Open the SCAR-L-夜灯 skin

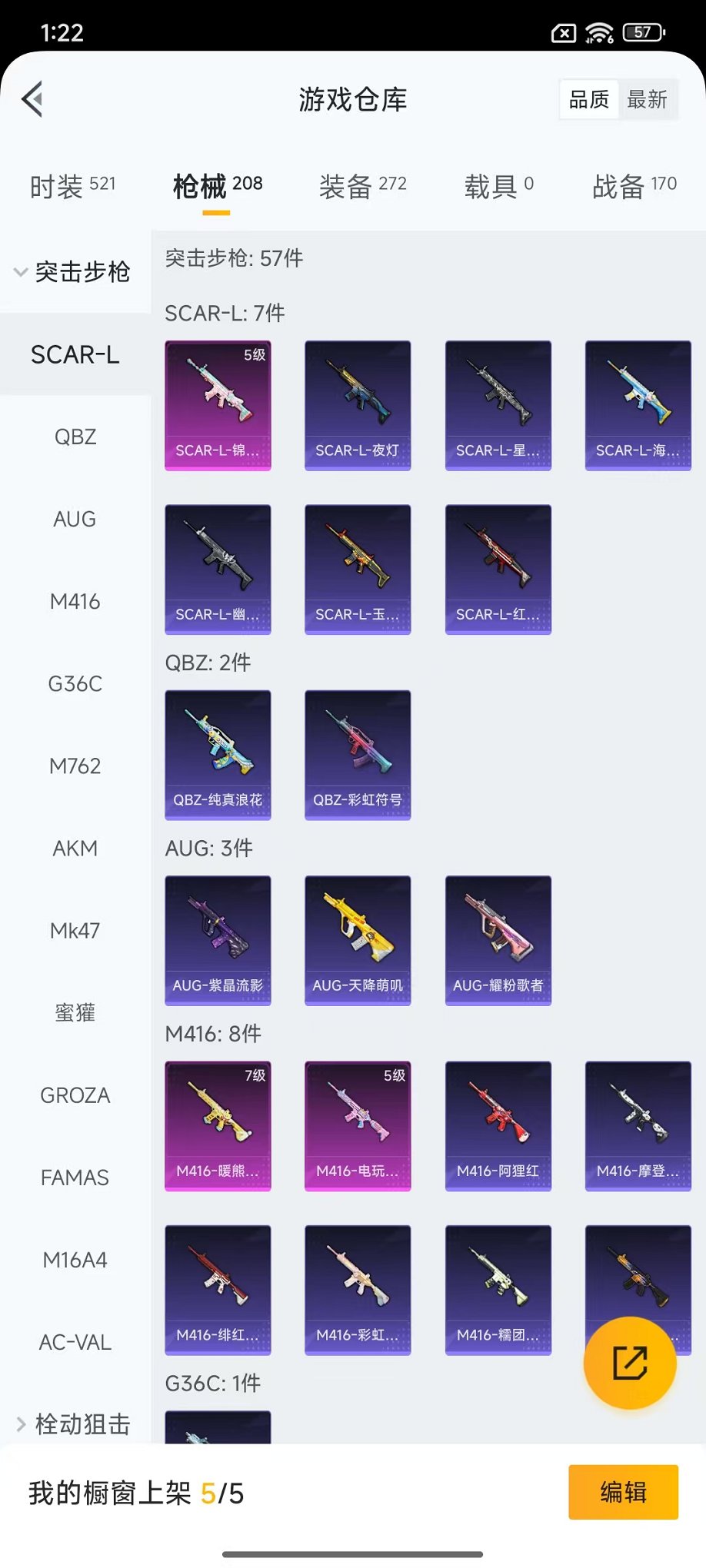(358, 405)
